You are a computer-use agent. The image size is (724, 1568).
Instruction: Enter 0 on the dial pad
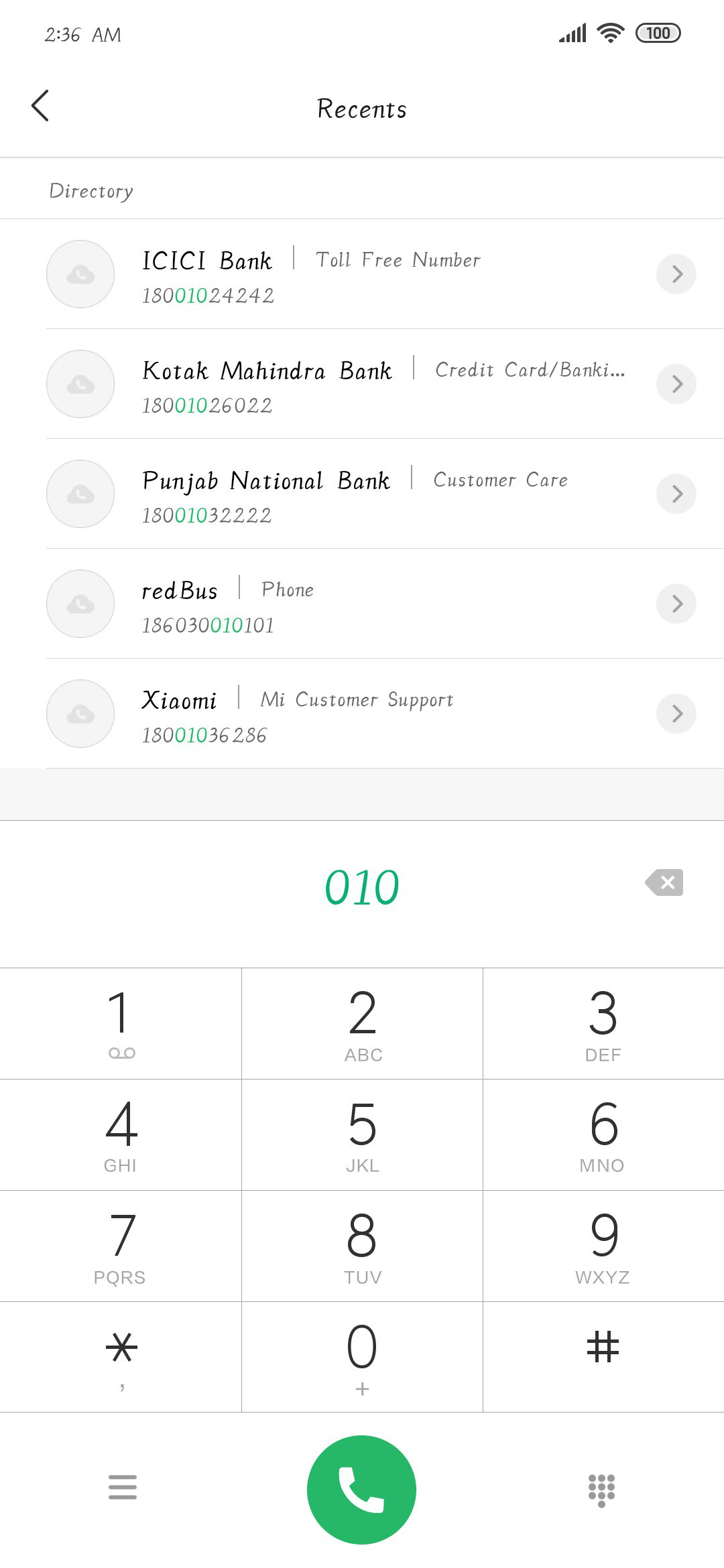tap(362, 1357)
